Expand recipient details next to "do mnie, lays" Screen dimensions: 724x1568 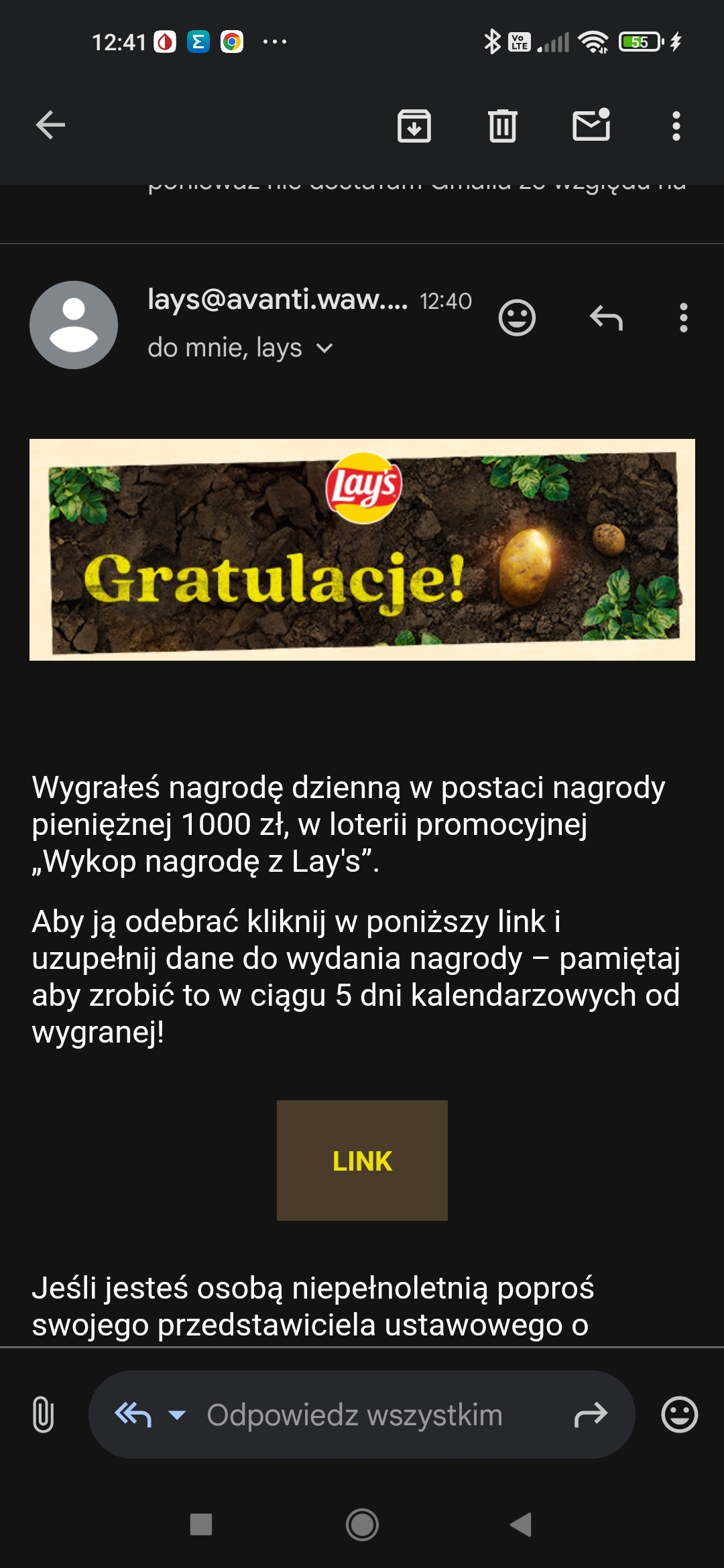pyautogui.click(x=324, y=348)
